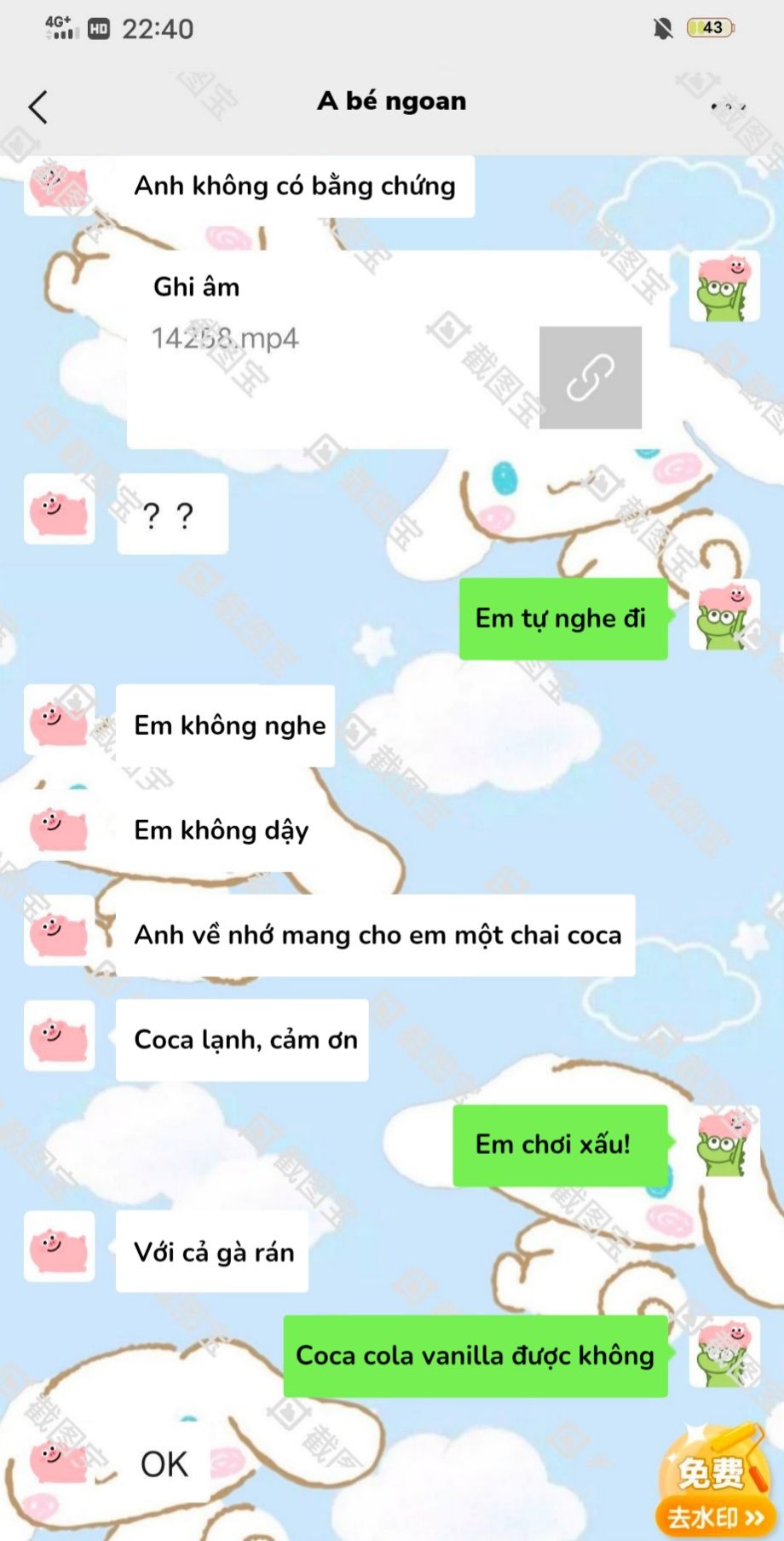The height and width of the screenshot is (1541, 784).
Task: Go back from the A bé ngoan chat
Action: pyautogui.click(x=37, y=107)
